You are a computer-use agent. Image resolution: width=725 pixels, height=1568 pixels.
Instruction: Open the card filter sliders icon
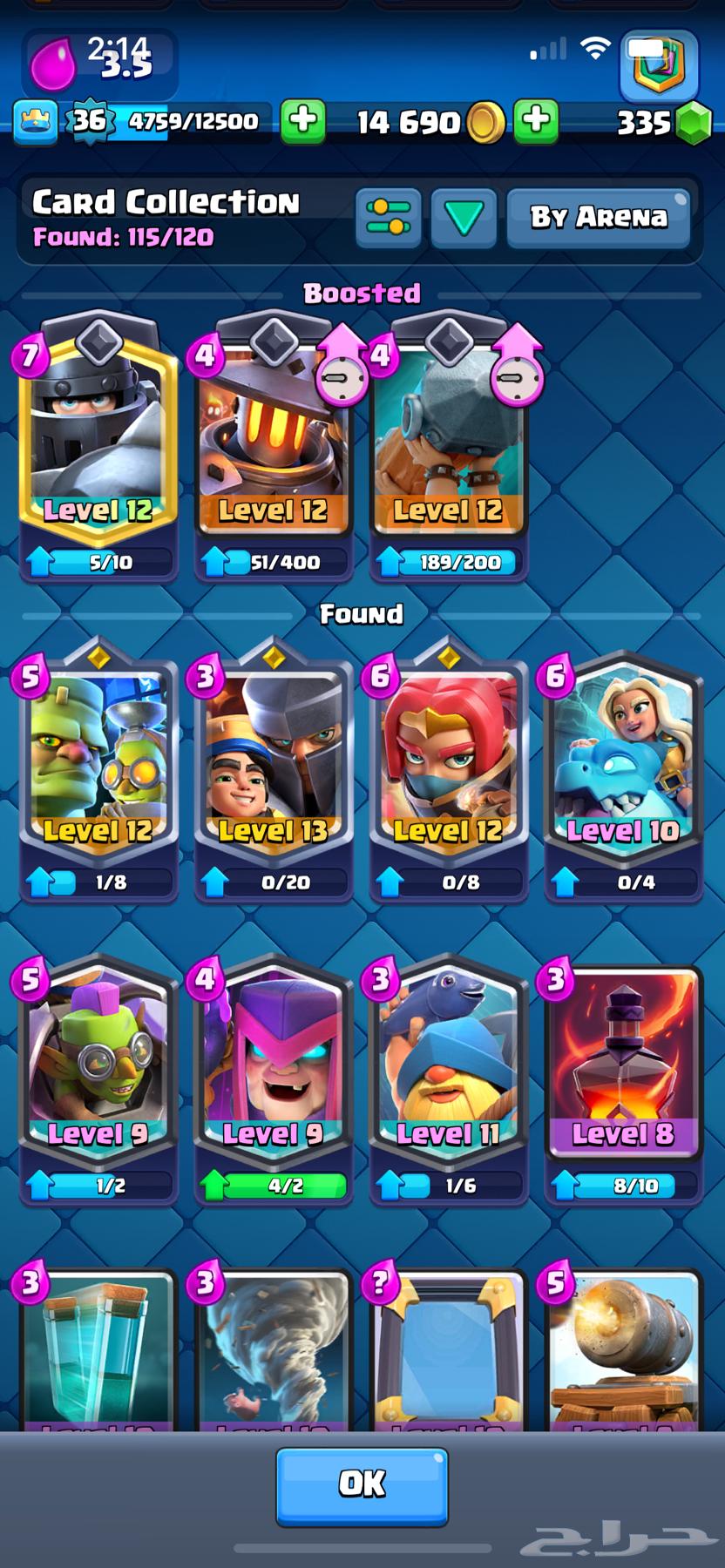tap(389, 217)
